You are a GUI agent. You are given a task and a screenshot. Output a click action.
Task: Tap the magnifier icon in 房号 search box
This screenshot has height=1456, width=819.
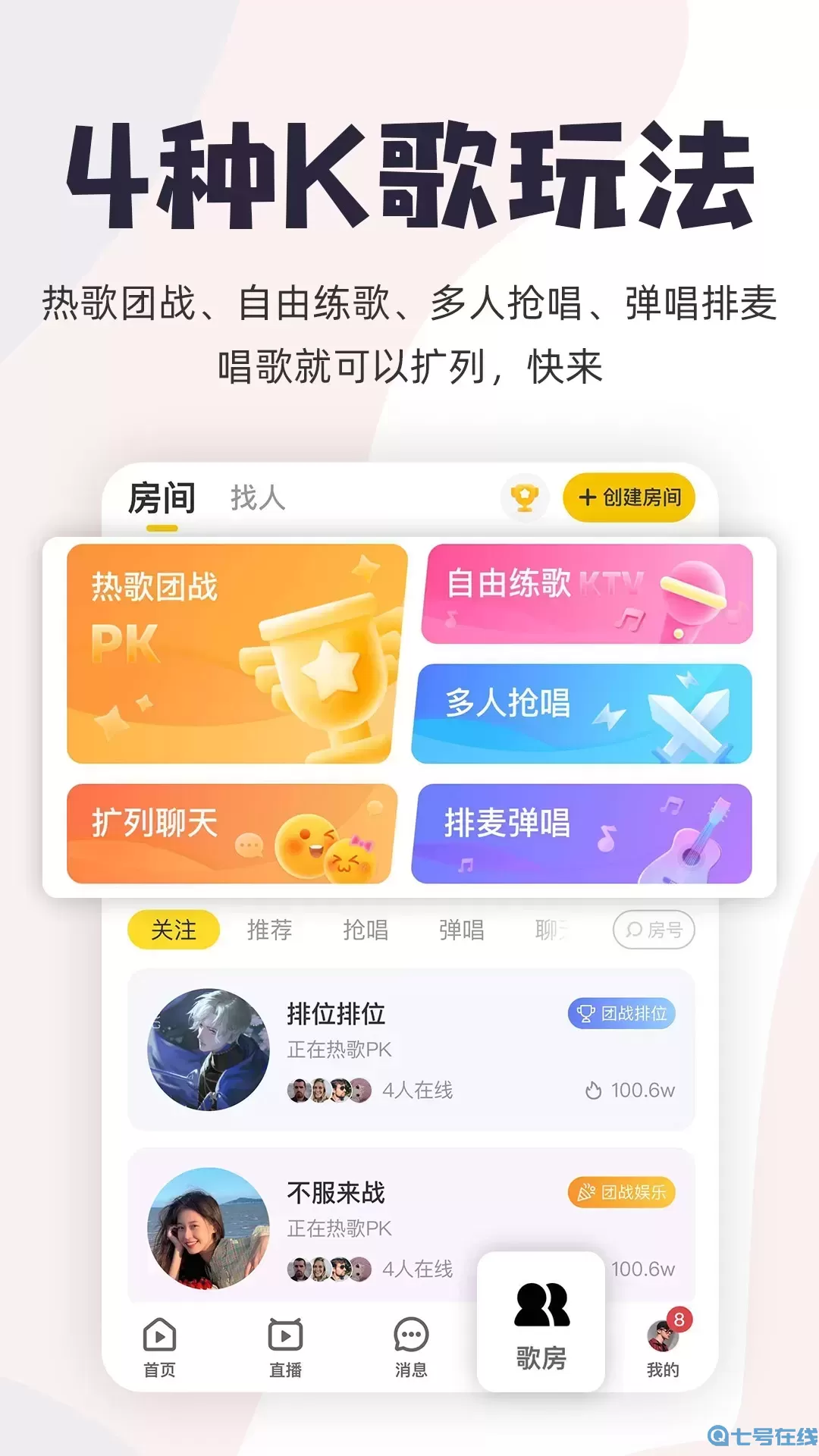click(634, 929)
